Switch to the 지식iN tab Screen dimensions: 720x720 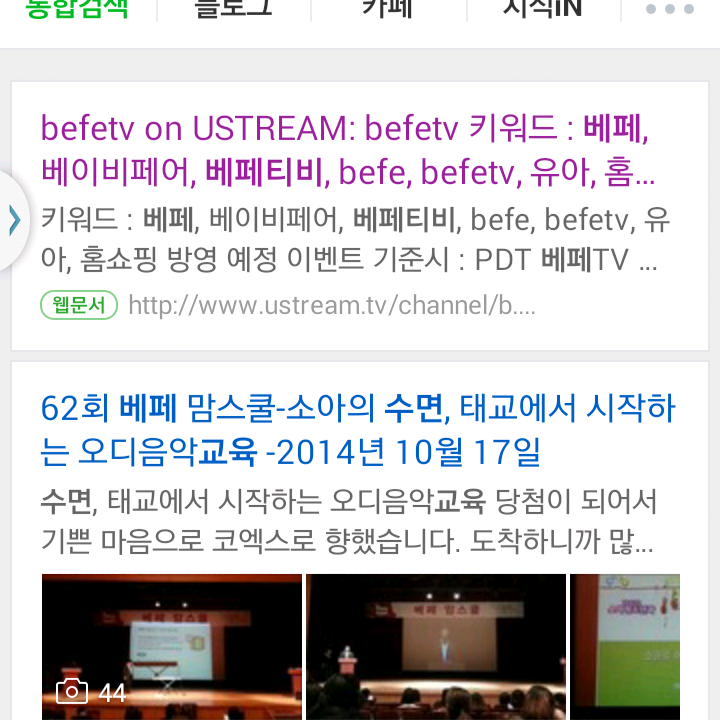tap(543, 12)
